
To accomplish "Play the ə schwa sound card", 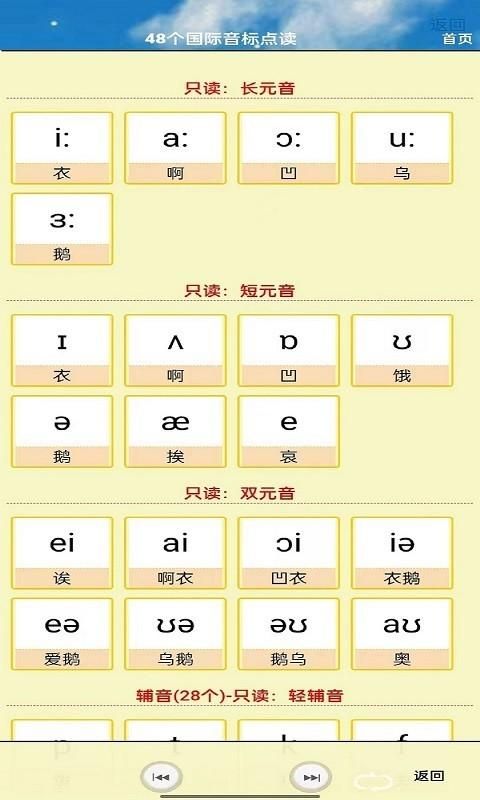I will [x=62, y=432].
